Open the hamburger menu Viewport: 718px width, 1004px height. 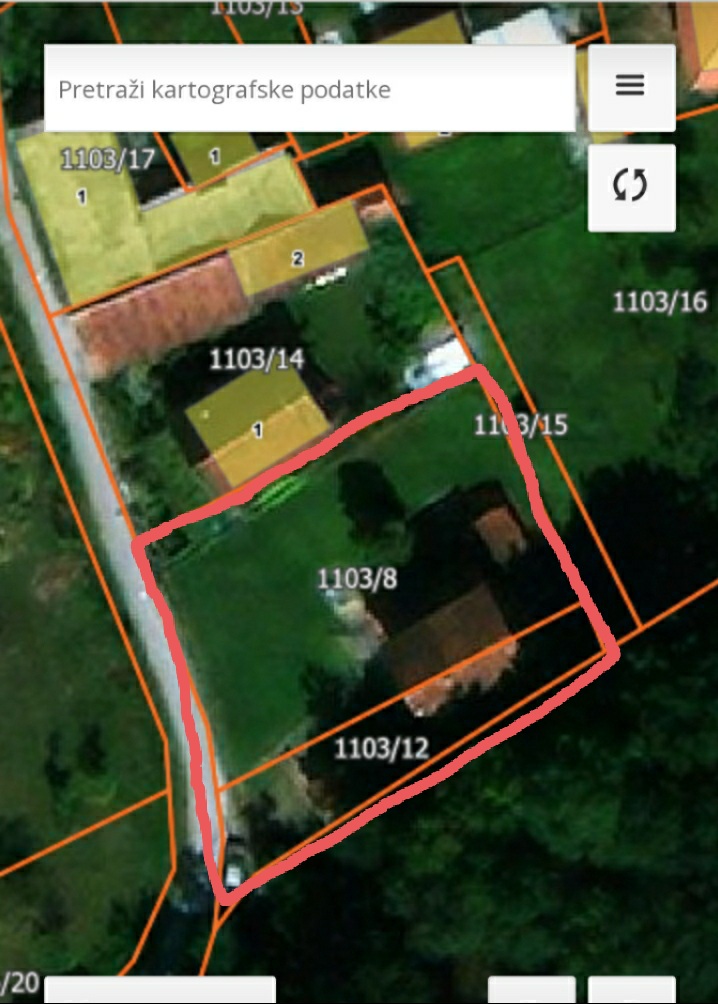click(630, 87)
